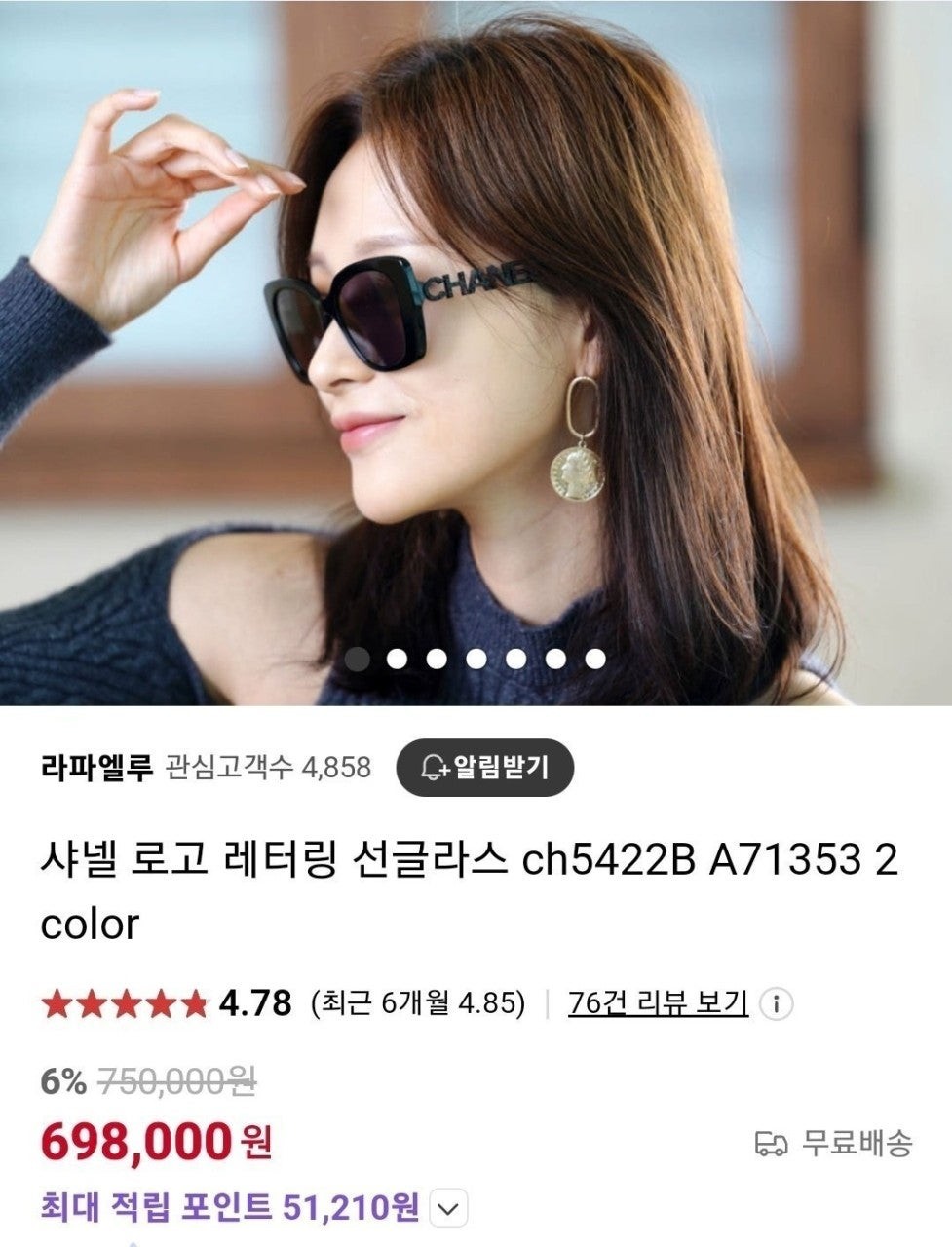Open the 76건 리뷰 보기 link
Screen dimensions: 952x1247
click(x=658, y=1002)
